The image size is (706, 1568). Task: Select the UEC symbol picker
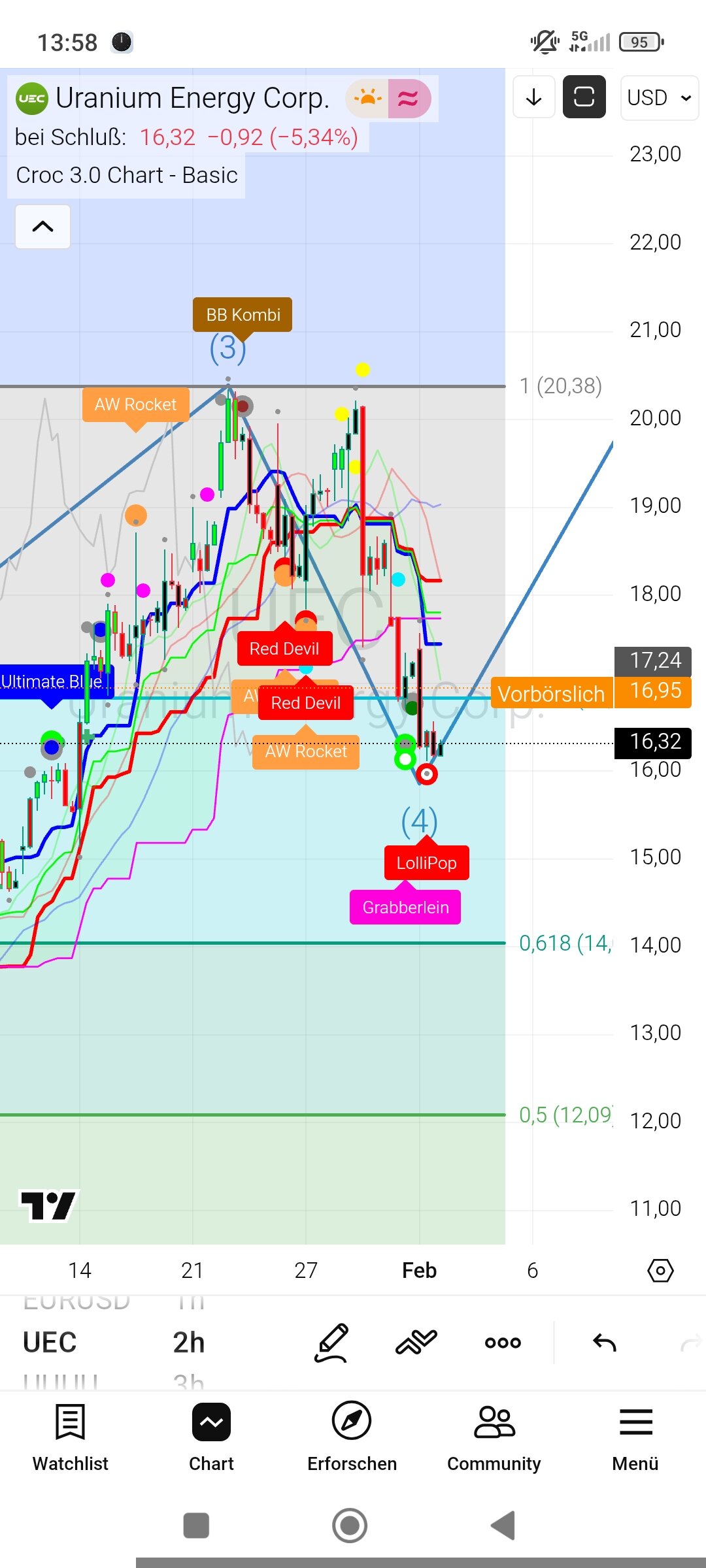click(x=50, y=1343)
